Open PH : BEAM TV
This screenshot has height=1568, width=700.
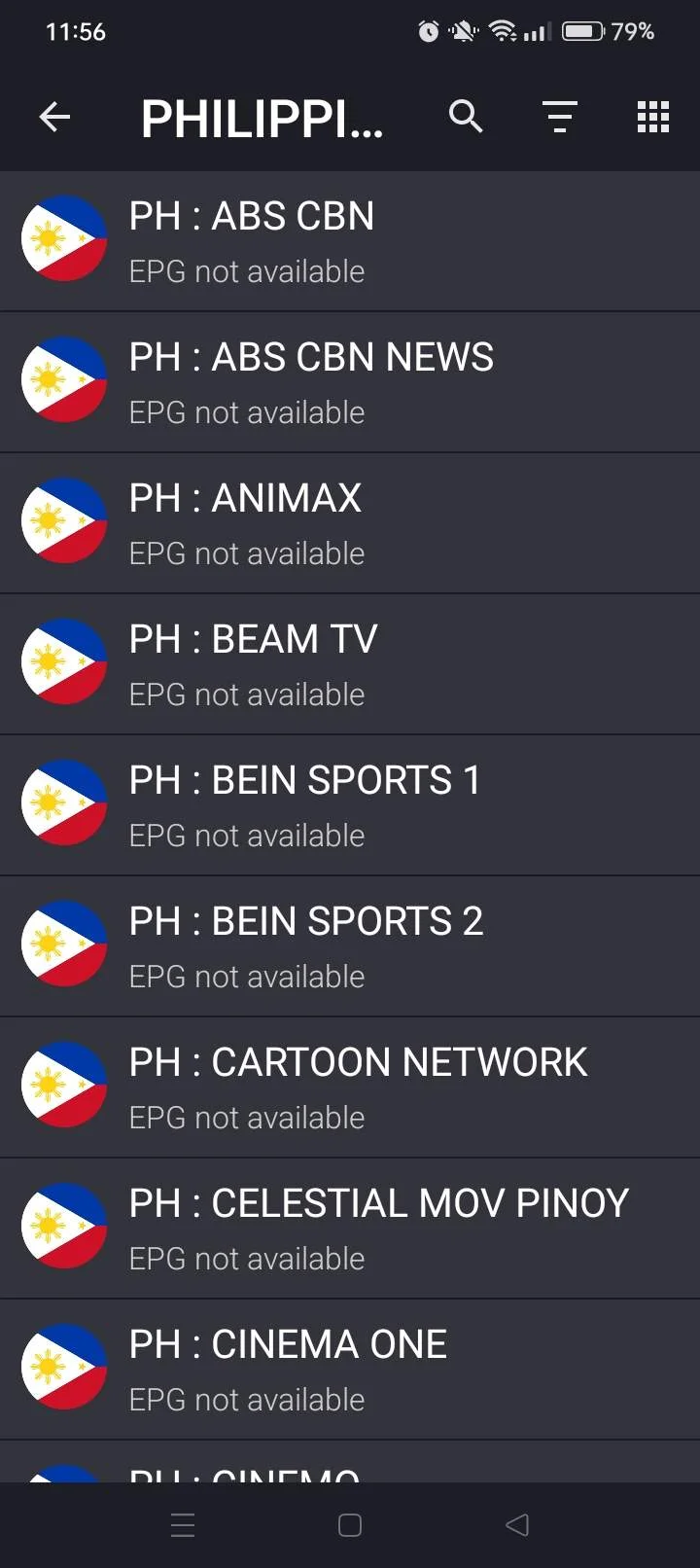coord(350,664)
